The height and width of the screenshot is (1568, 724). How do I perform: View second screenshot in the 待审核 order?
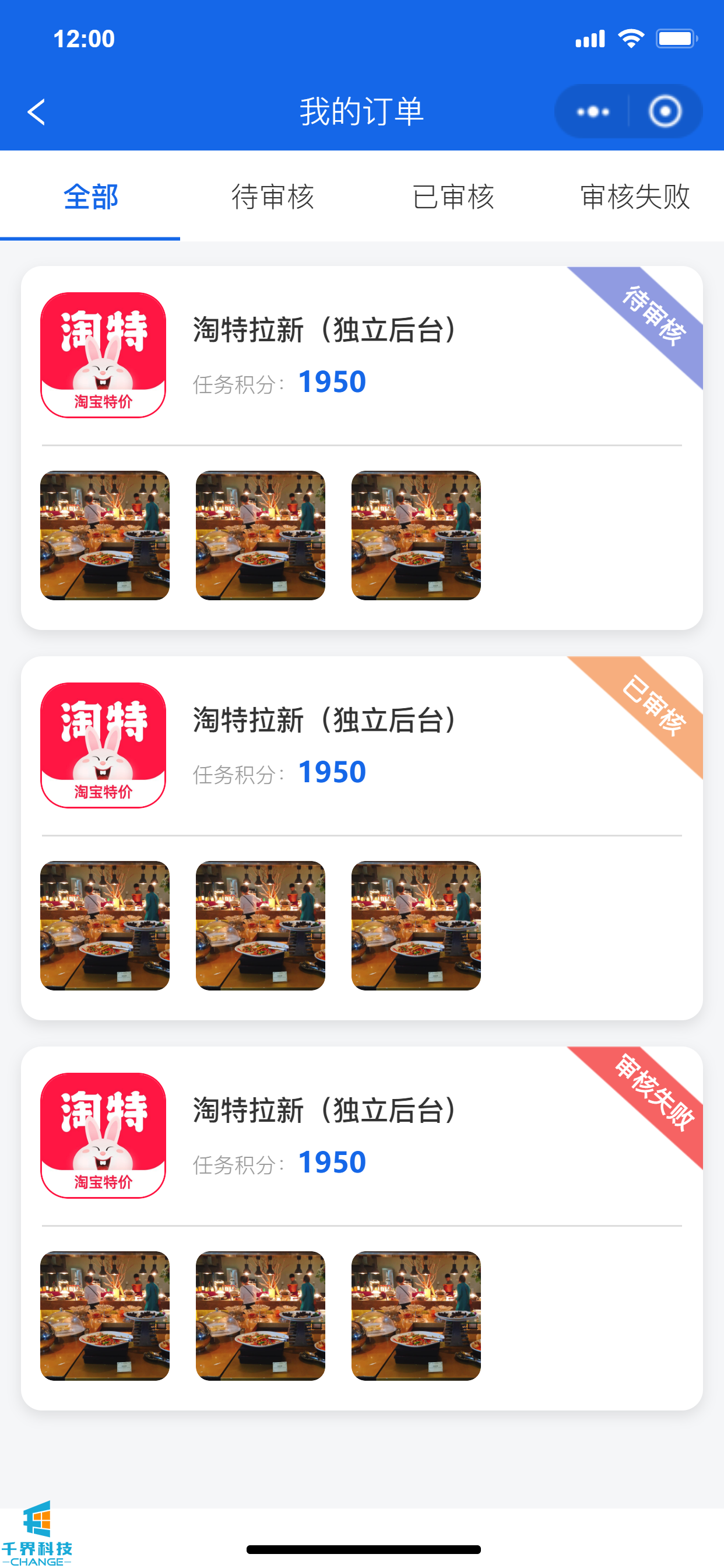[x=261, y=535]
